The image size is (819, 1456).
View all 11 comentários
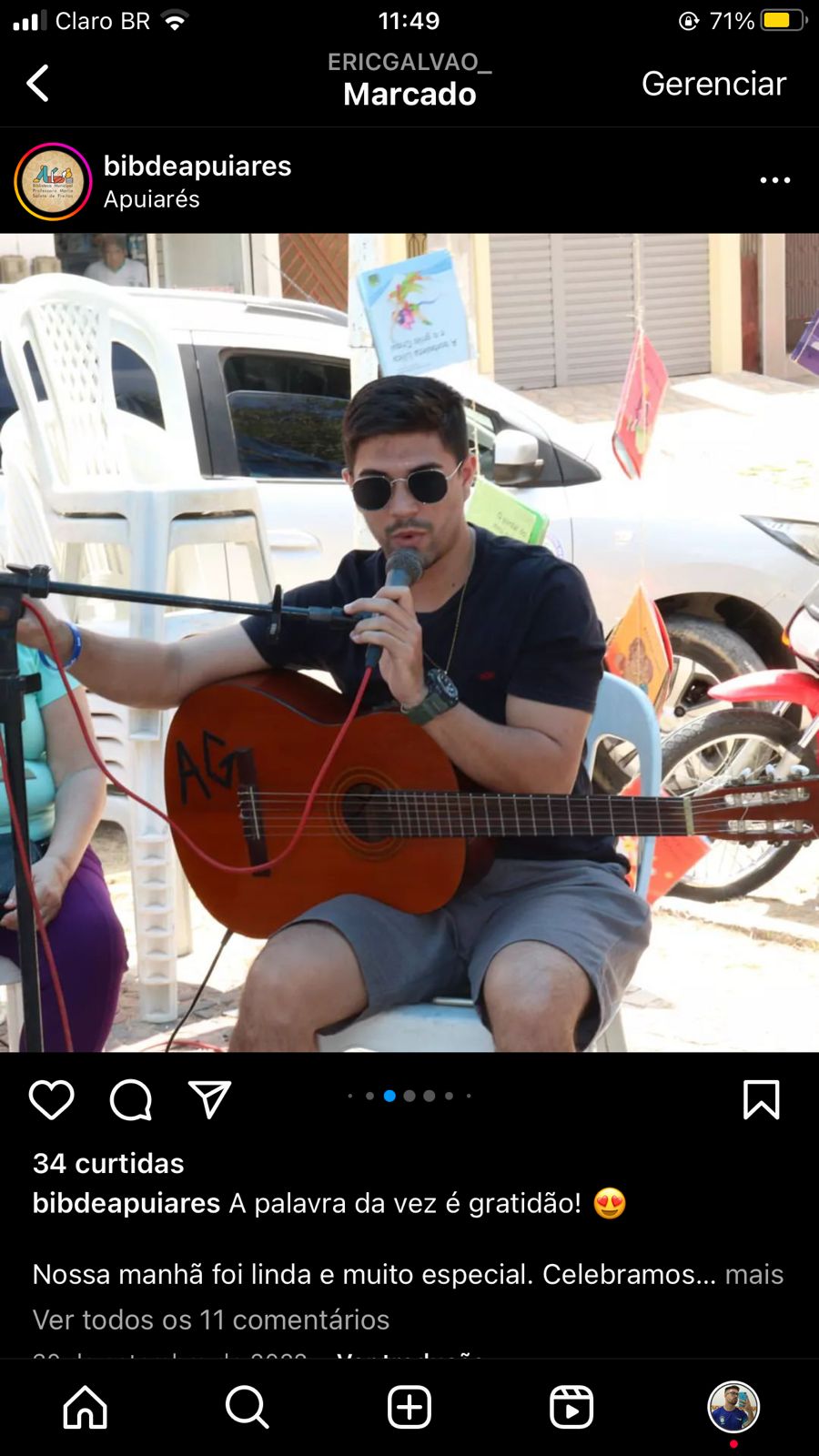211,1319
